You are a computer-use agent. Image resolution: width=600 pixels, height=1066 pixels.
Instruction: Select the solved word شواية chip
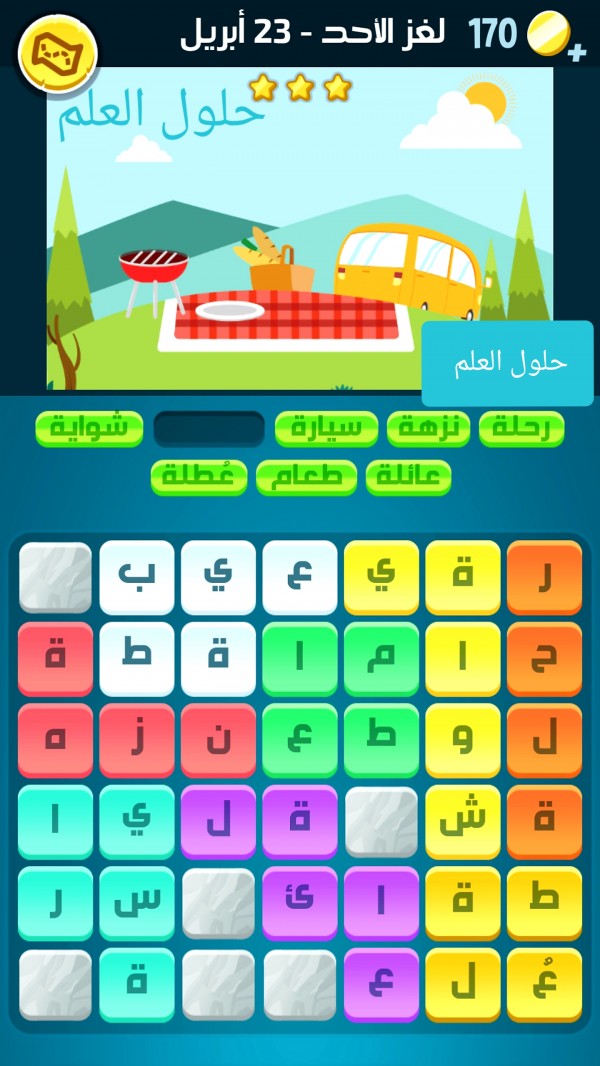pyautogui.click(x=89, y=428)
